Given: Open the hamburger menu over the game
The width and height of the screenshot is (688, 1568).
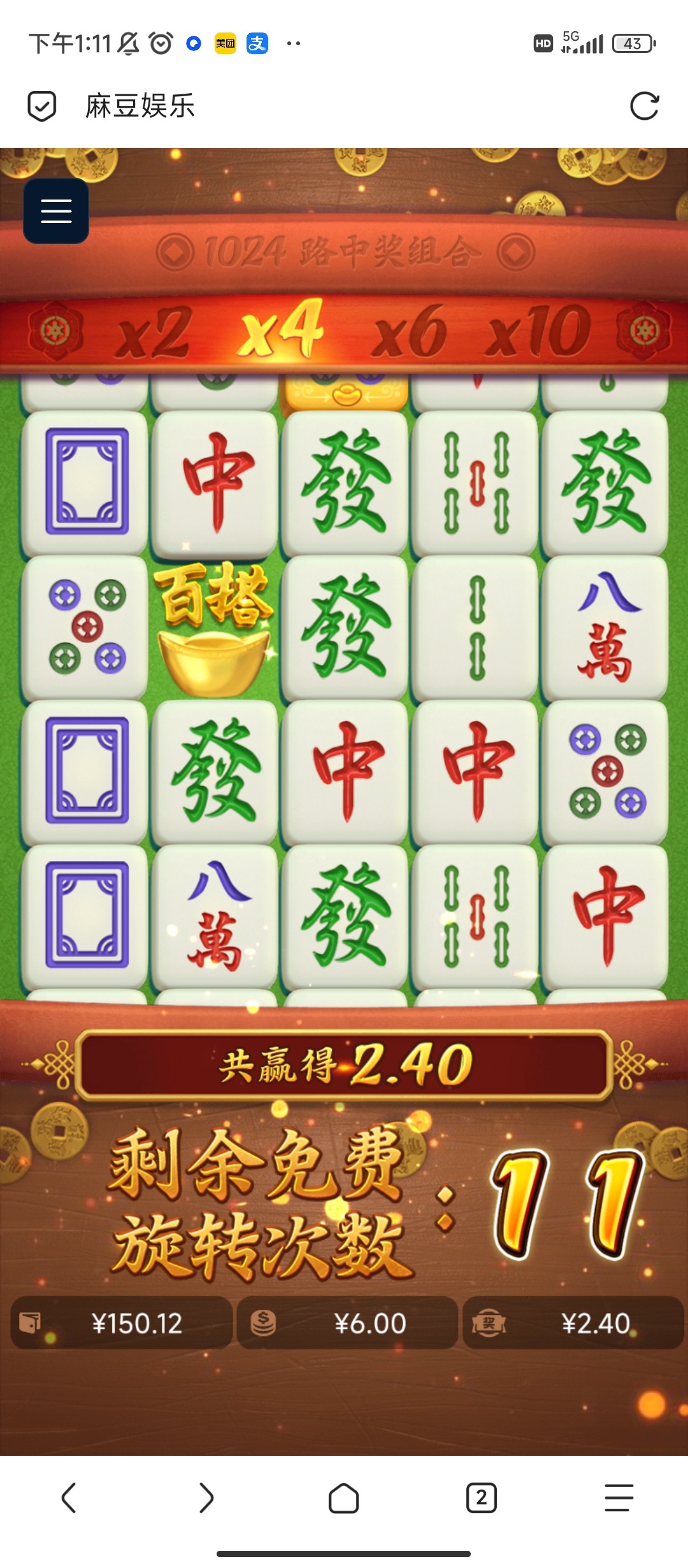Looking at the screenshot, I should pos(56,211).
